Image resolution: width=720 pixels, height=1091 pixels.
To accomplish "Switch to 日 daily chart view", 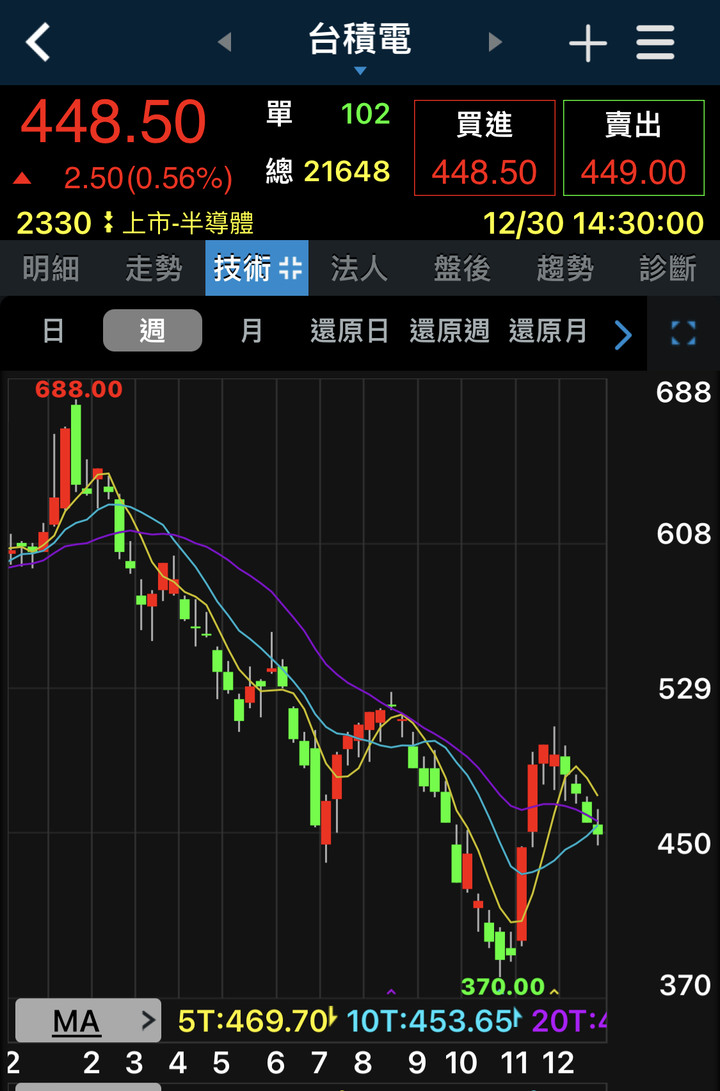I will [x=55, y=331].
